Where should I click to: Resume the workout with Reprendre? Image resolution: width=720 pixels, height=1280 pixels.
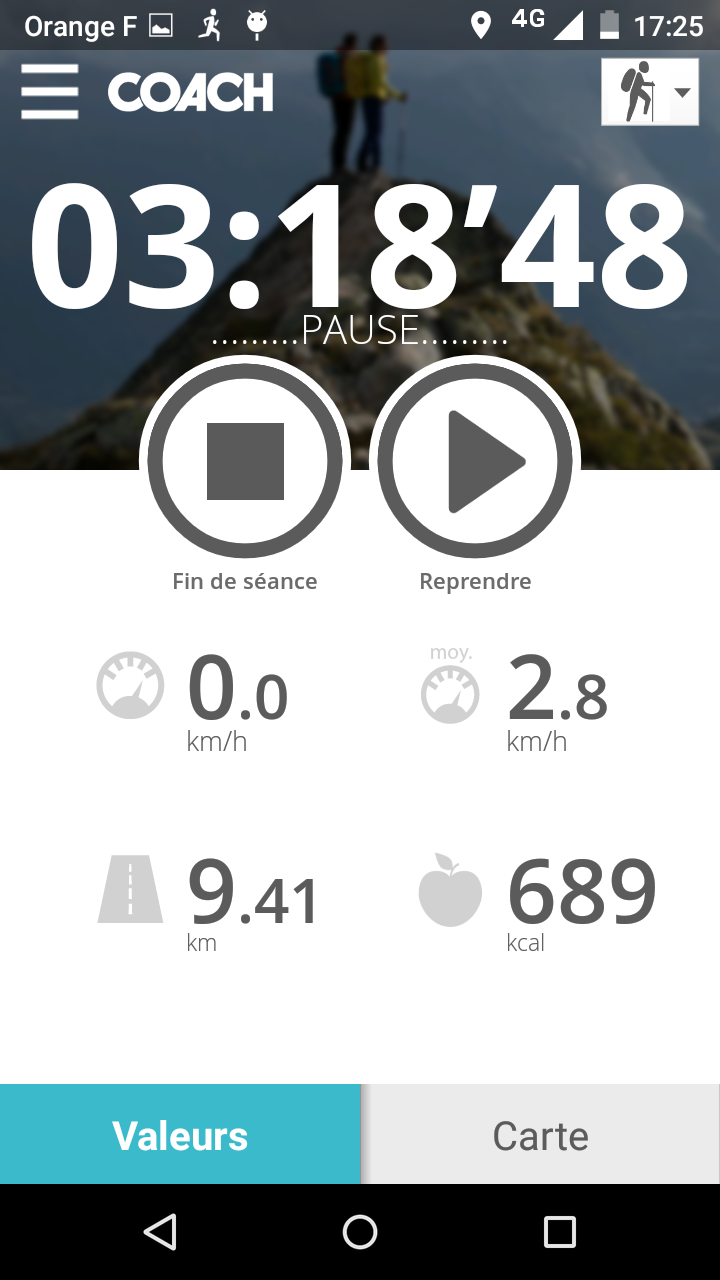pos(475,461)
